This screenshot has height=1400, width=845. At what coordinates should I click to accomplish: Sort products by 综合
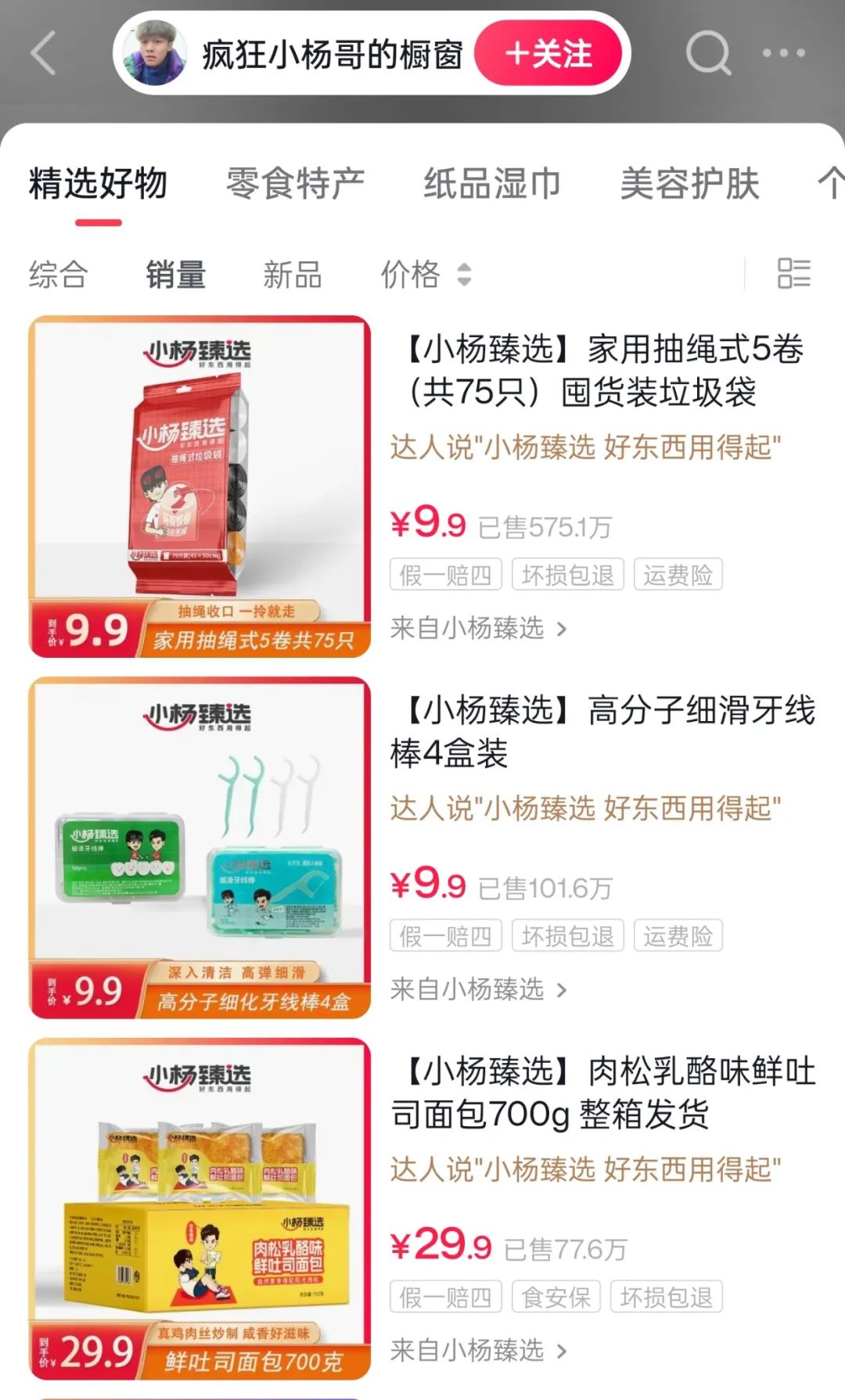point(58,275)
